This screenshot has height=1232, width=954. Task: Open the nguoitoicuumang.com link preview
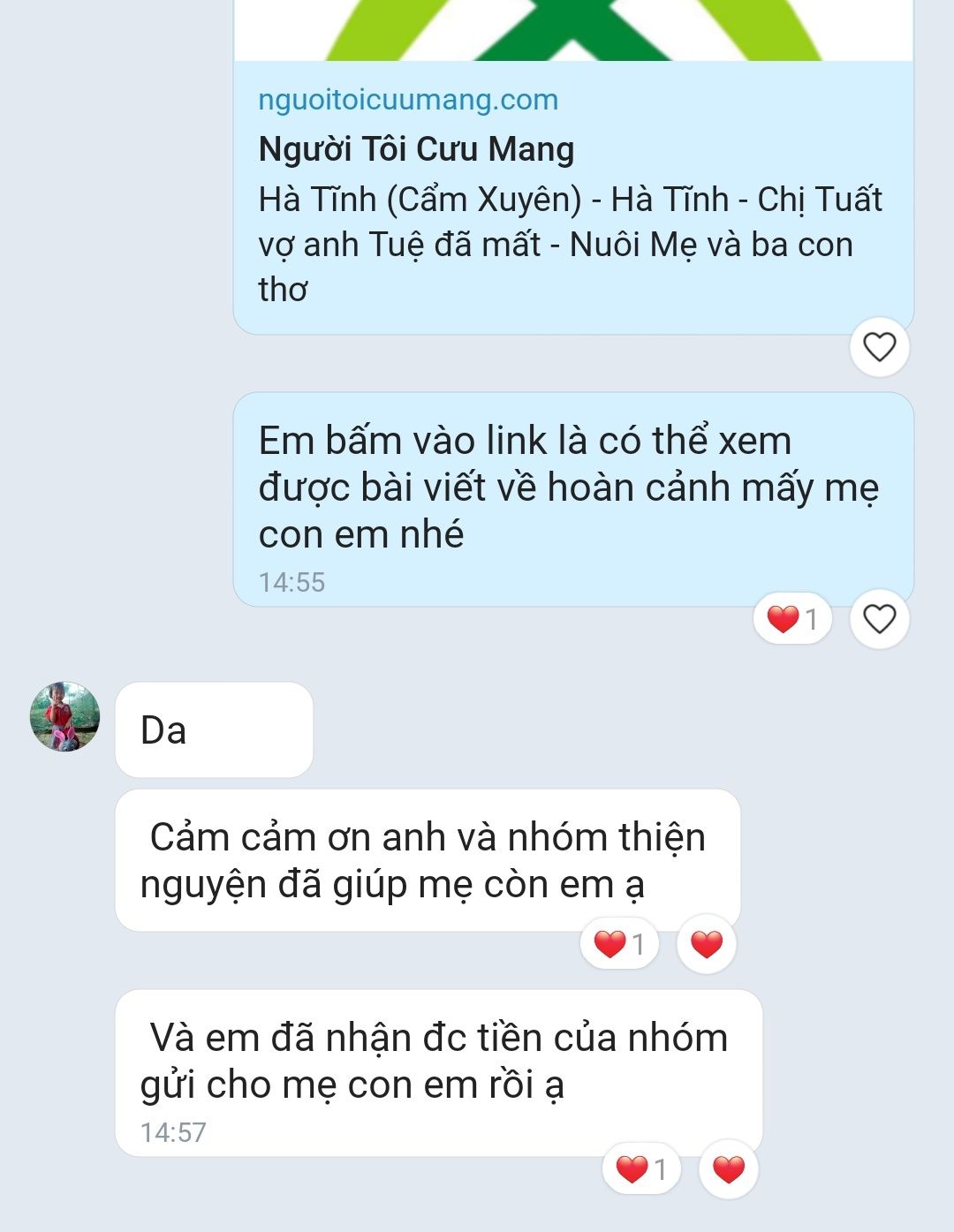coord(572,194)
